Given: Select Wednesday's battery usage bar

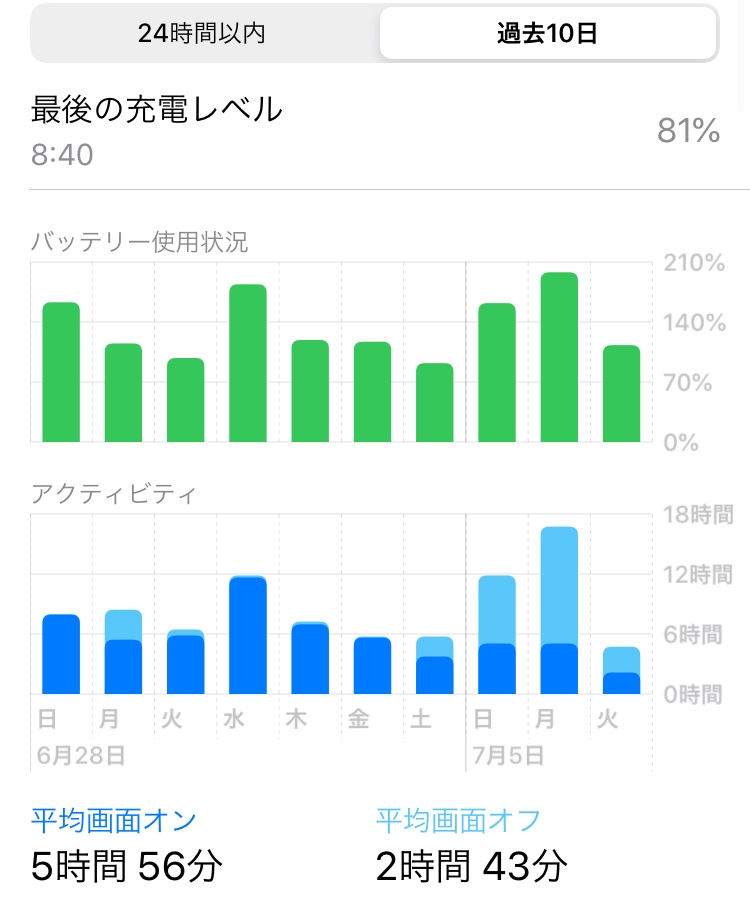Looking at the screenshot, I should click(248, 364).
